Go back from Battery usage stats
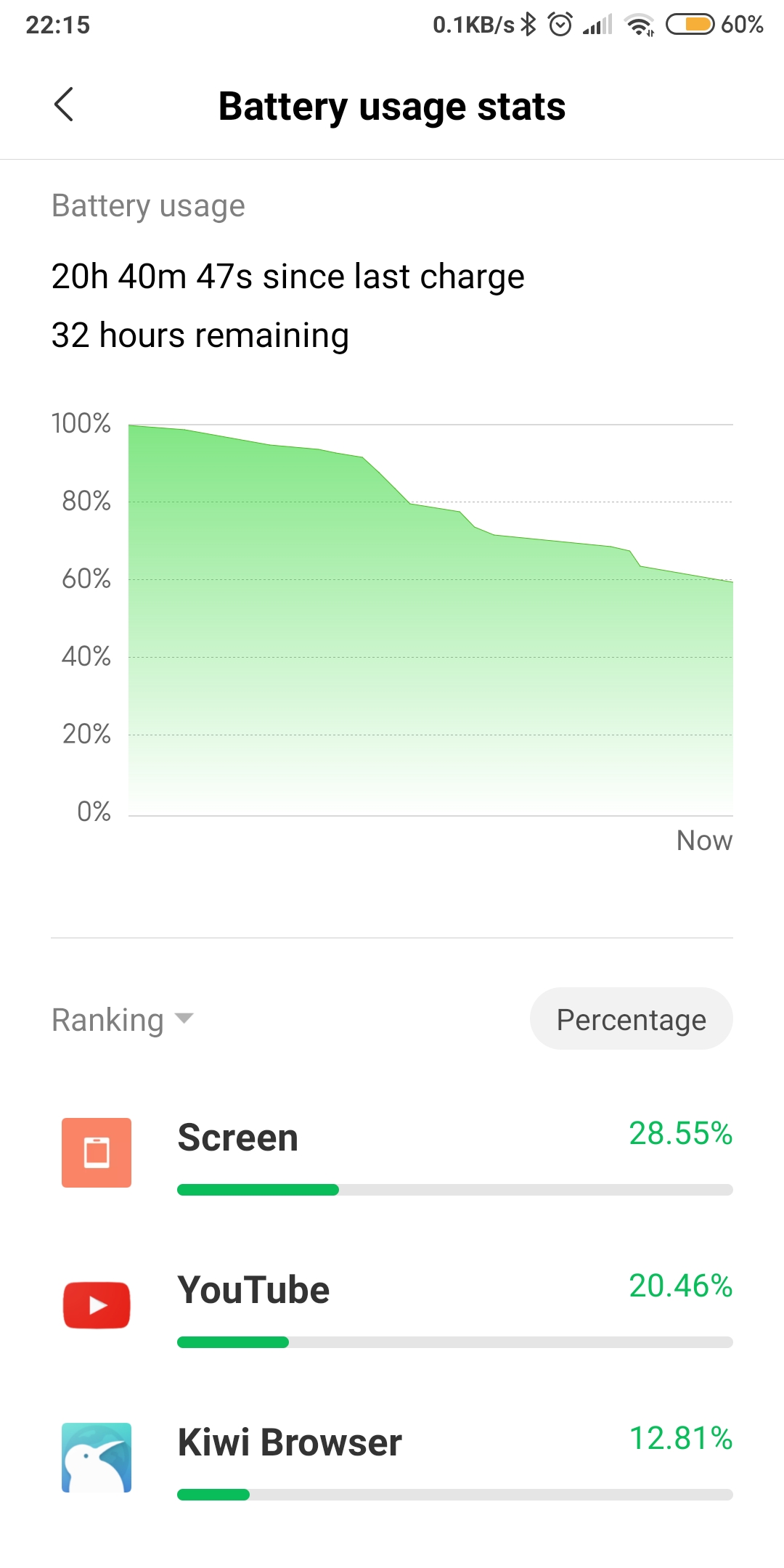 (x=64, y=105)
